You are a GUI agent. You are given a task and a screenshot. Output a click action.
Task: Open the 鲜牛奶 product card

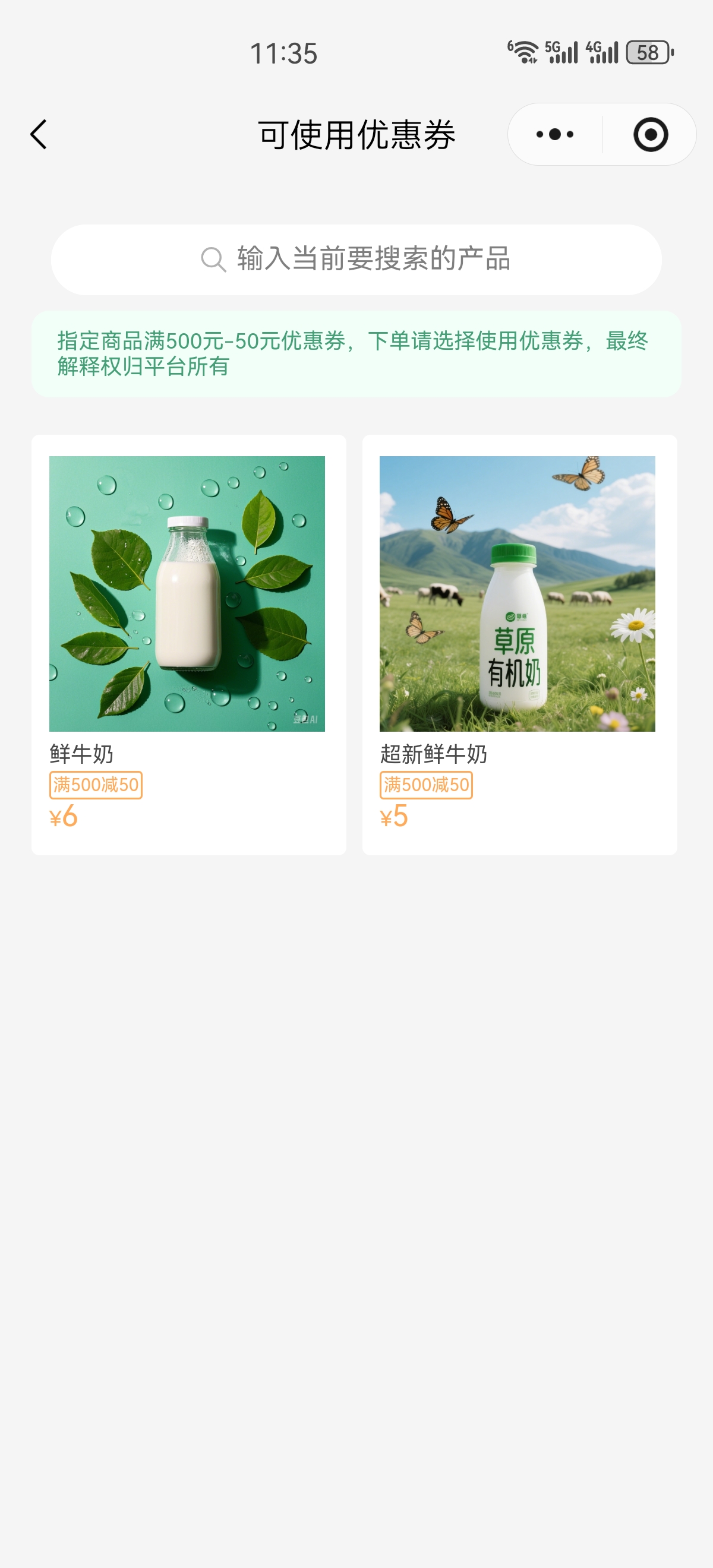click(x=188, y=644)
